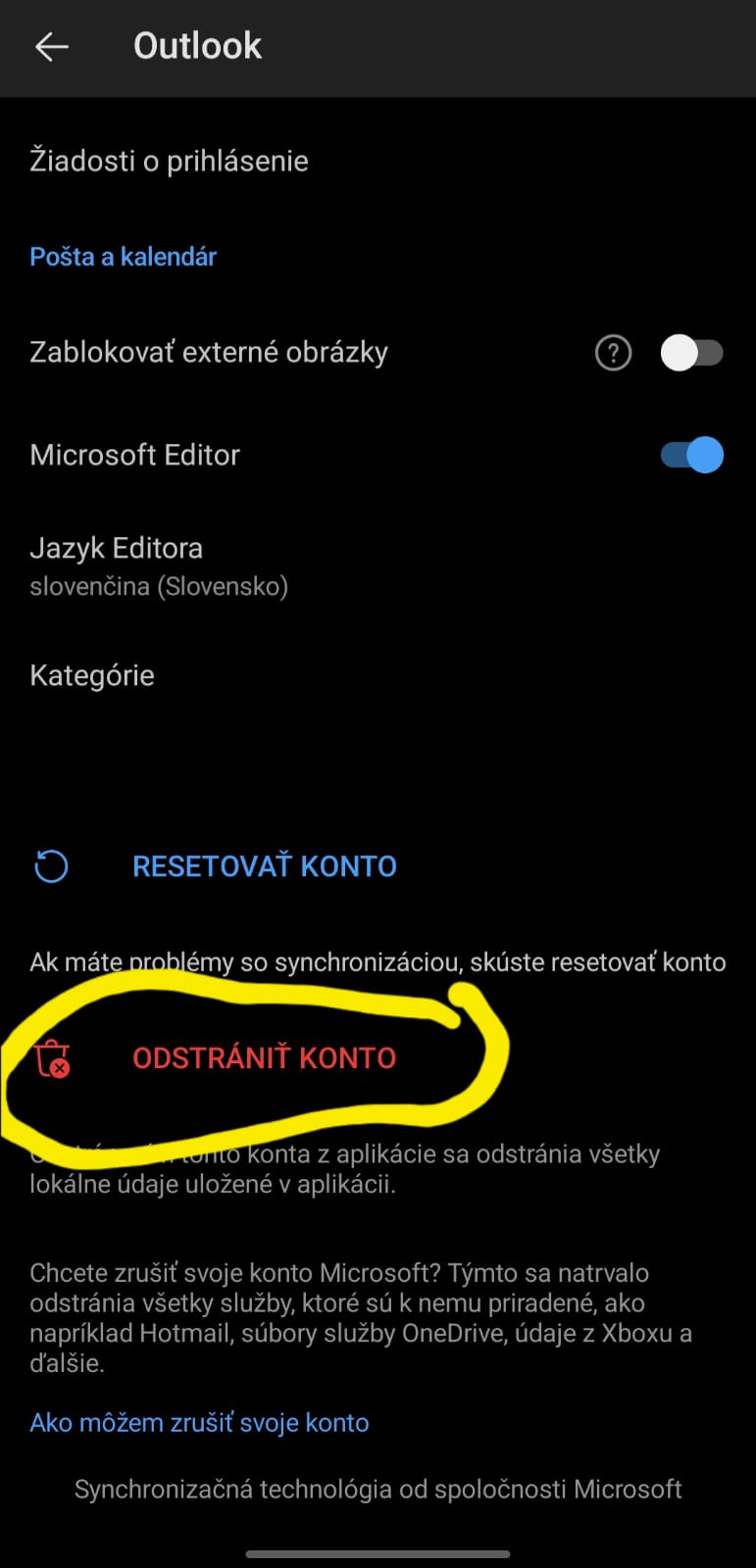Image resolution: width=756 pixels, height=1568 pixels.
Task: Turn off Microsoft Editor
Action: 691,455
